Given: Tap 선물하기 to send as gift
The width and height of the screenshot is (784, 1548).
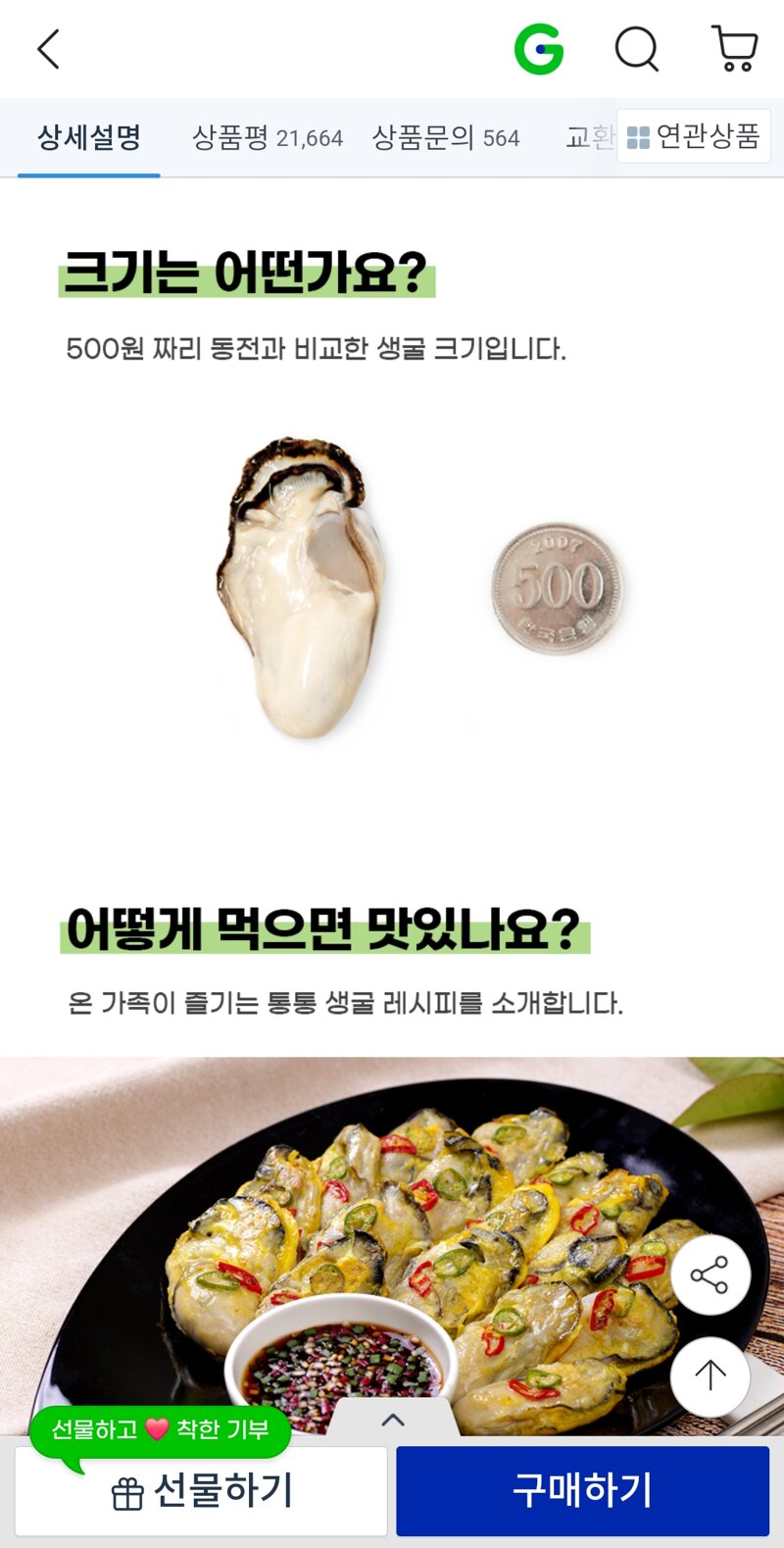Looking at the screenshot, I should [201, 1491].
